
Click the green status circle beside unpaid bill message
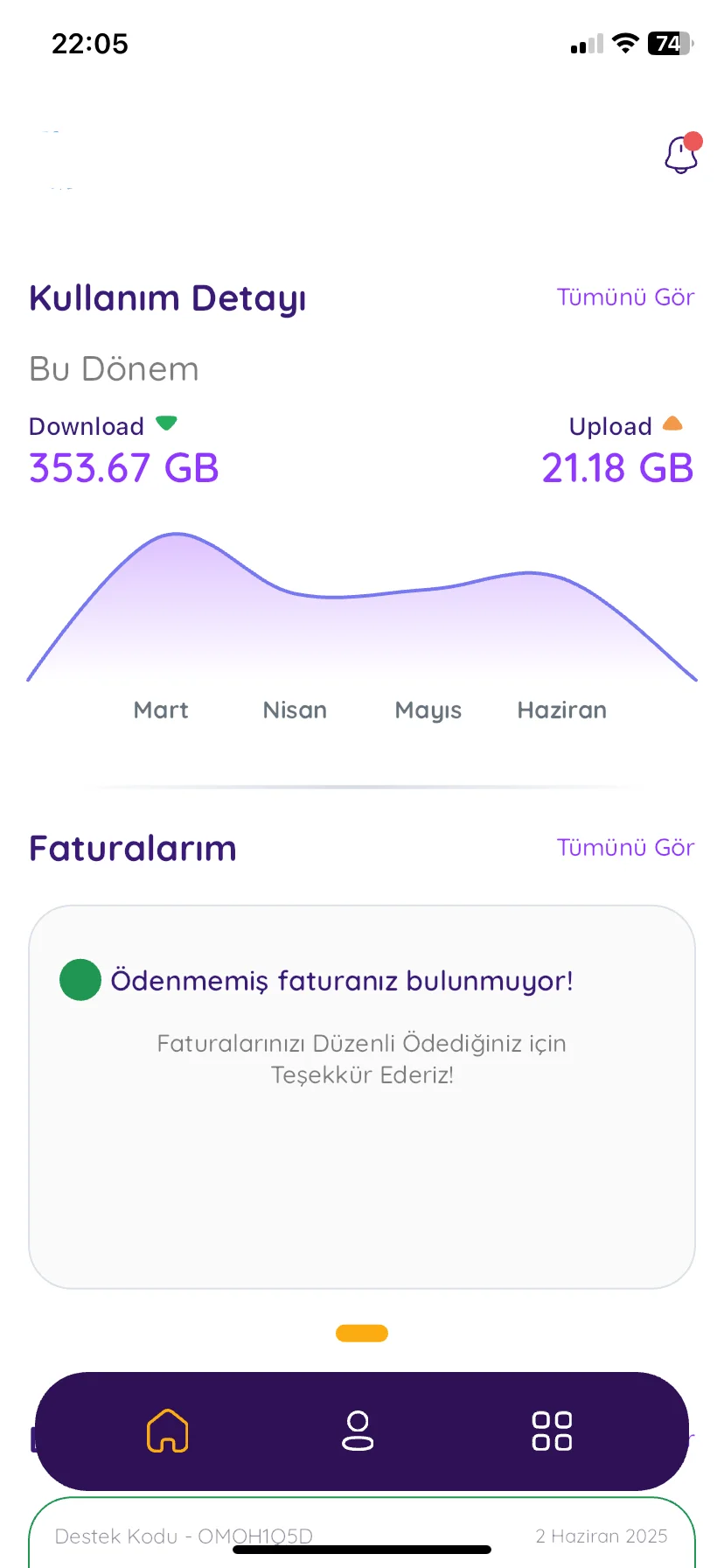(x=80, y=979)
